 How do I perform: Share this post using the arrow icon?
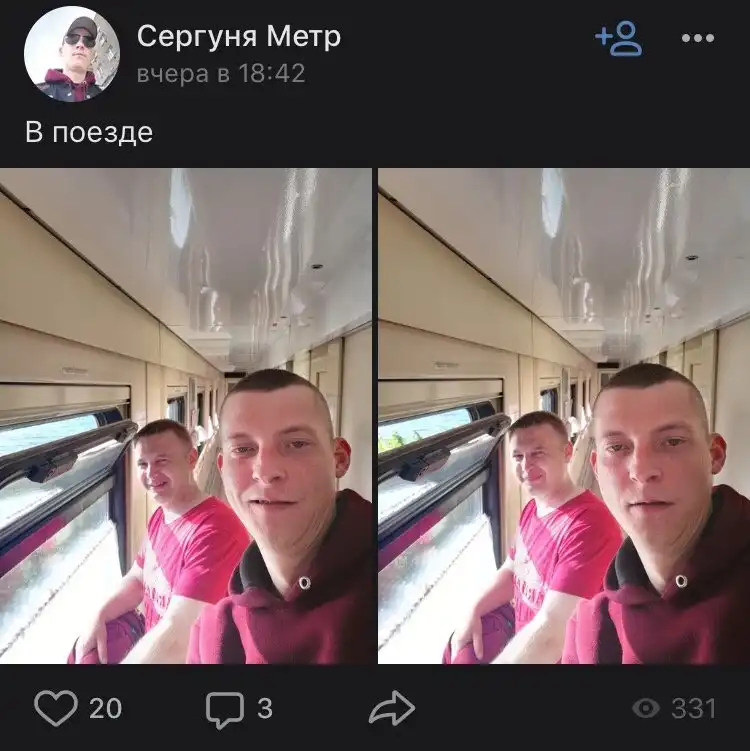391,709
